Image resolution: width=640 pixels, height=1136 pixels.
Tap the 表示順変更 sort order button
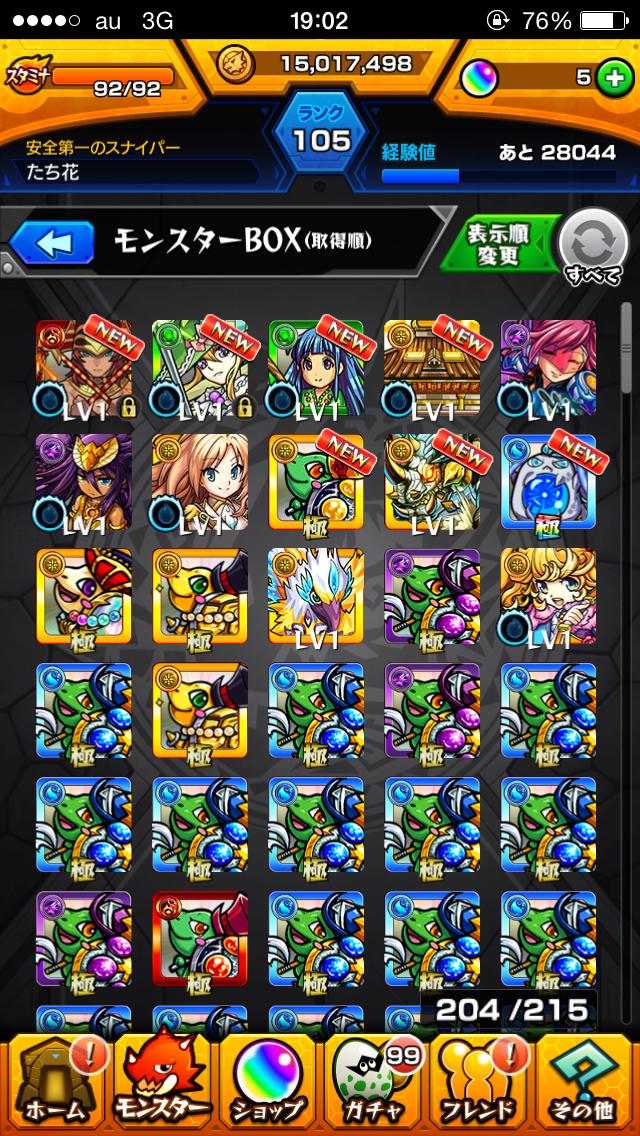coord(498,242)
